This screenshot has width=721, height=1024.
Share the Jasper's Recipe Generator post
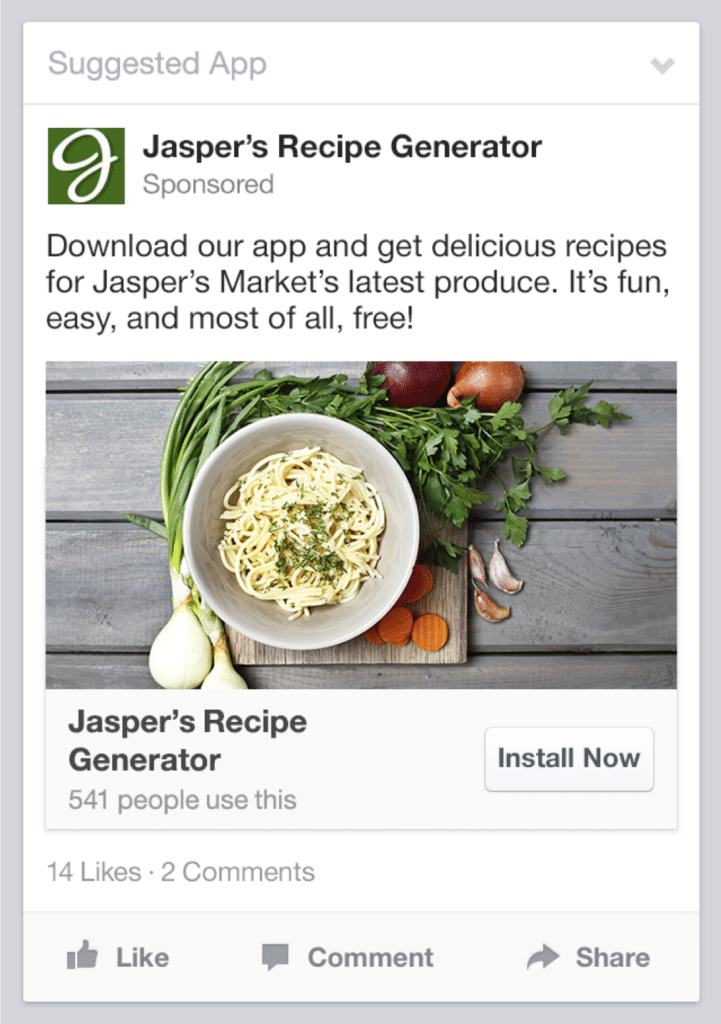click(588, 957)
